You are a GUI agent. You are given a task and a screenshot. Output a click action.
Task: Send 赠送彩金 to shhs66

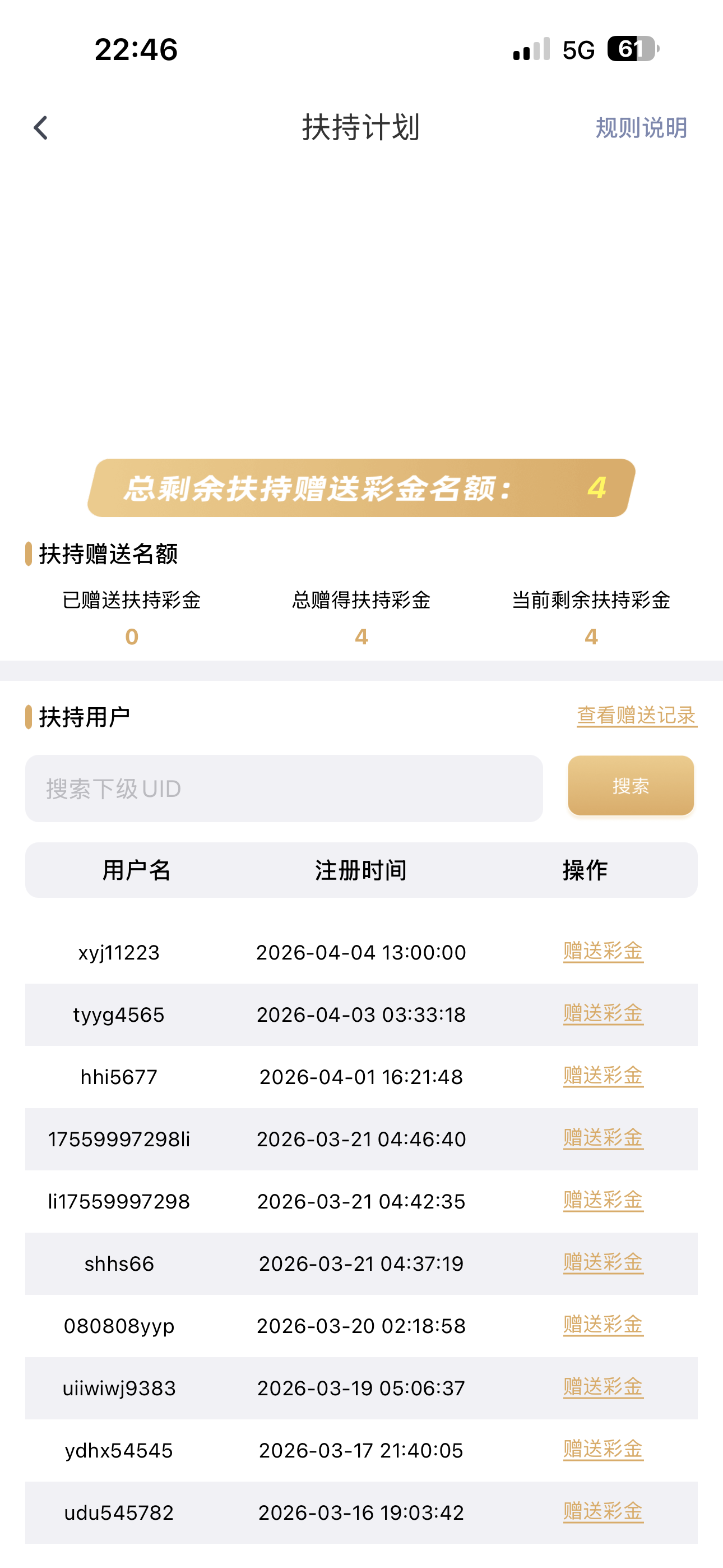603,1262
